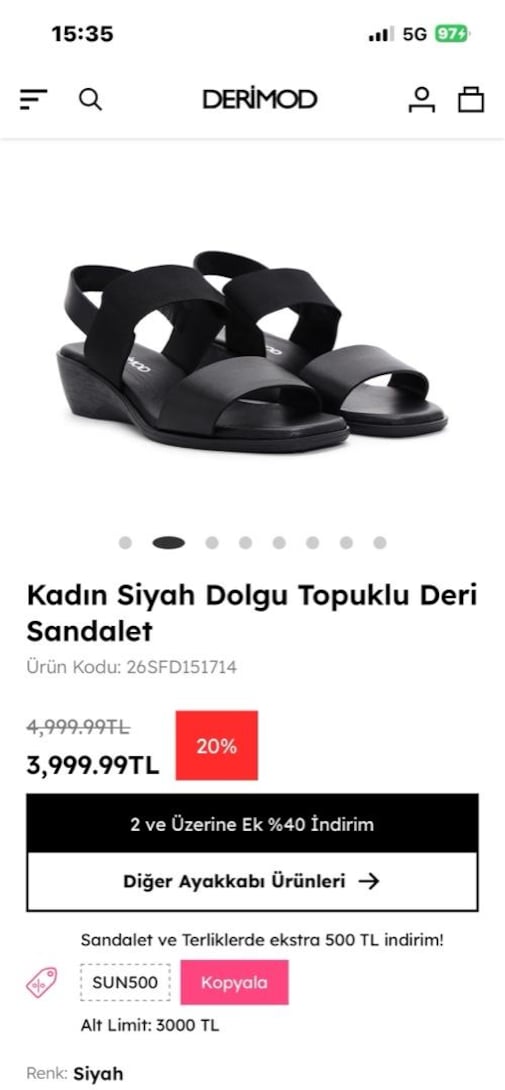Viewport: 505px width, 1090px height.
Task: Open the search icon
Action: (90, 99)
